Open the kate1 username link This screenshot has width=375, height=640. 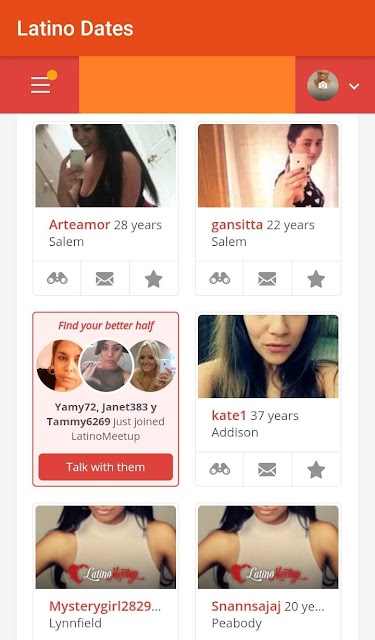(x=229, y=416)
